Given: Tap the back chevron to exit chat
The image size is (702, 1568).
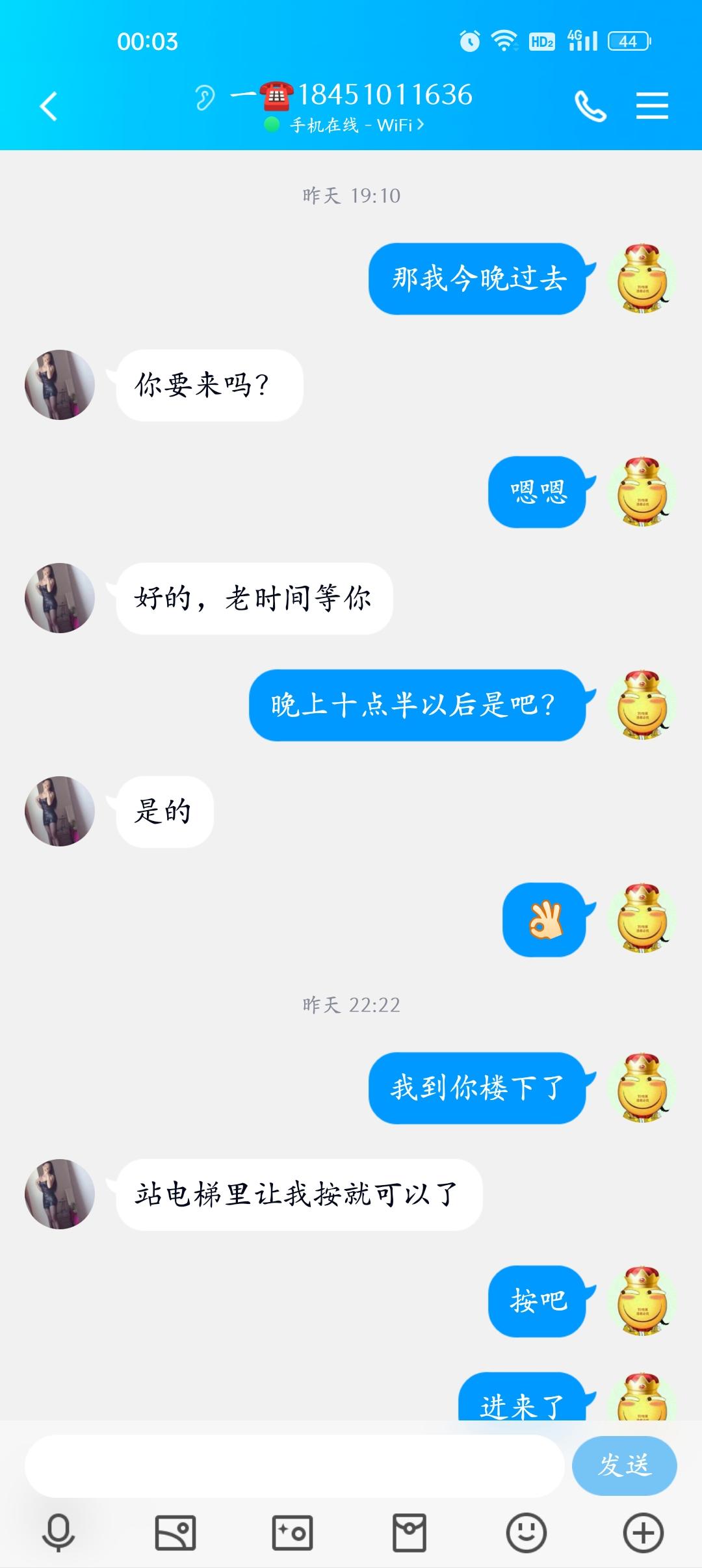Looking at the screenshot, I should [x=47, y=106].
